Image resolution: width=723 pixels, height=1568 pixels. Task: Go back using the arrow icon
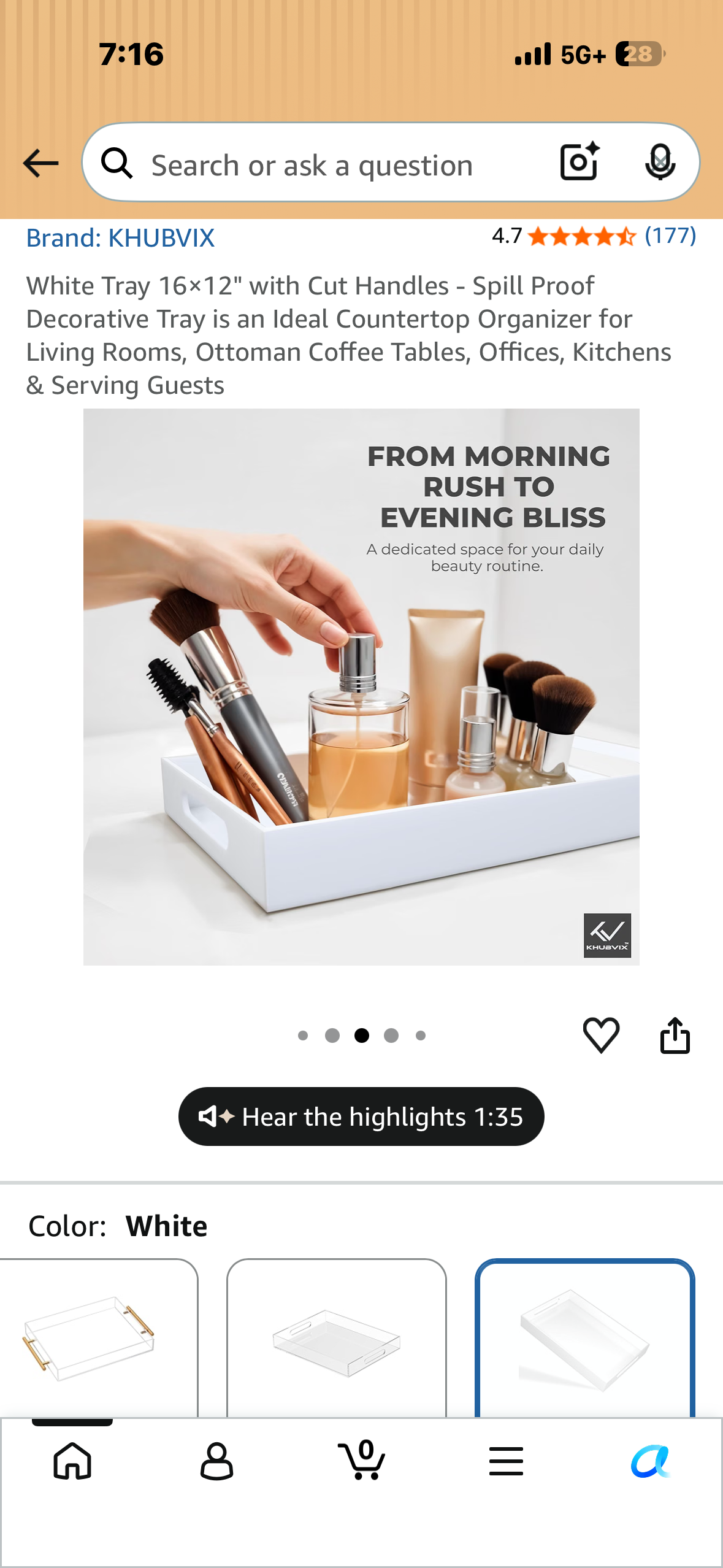point(40,163)
